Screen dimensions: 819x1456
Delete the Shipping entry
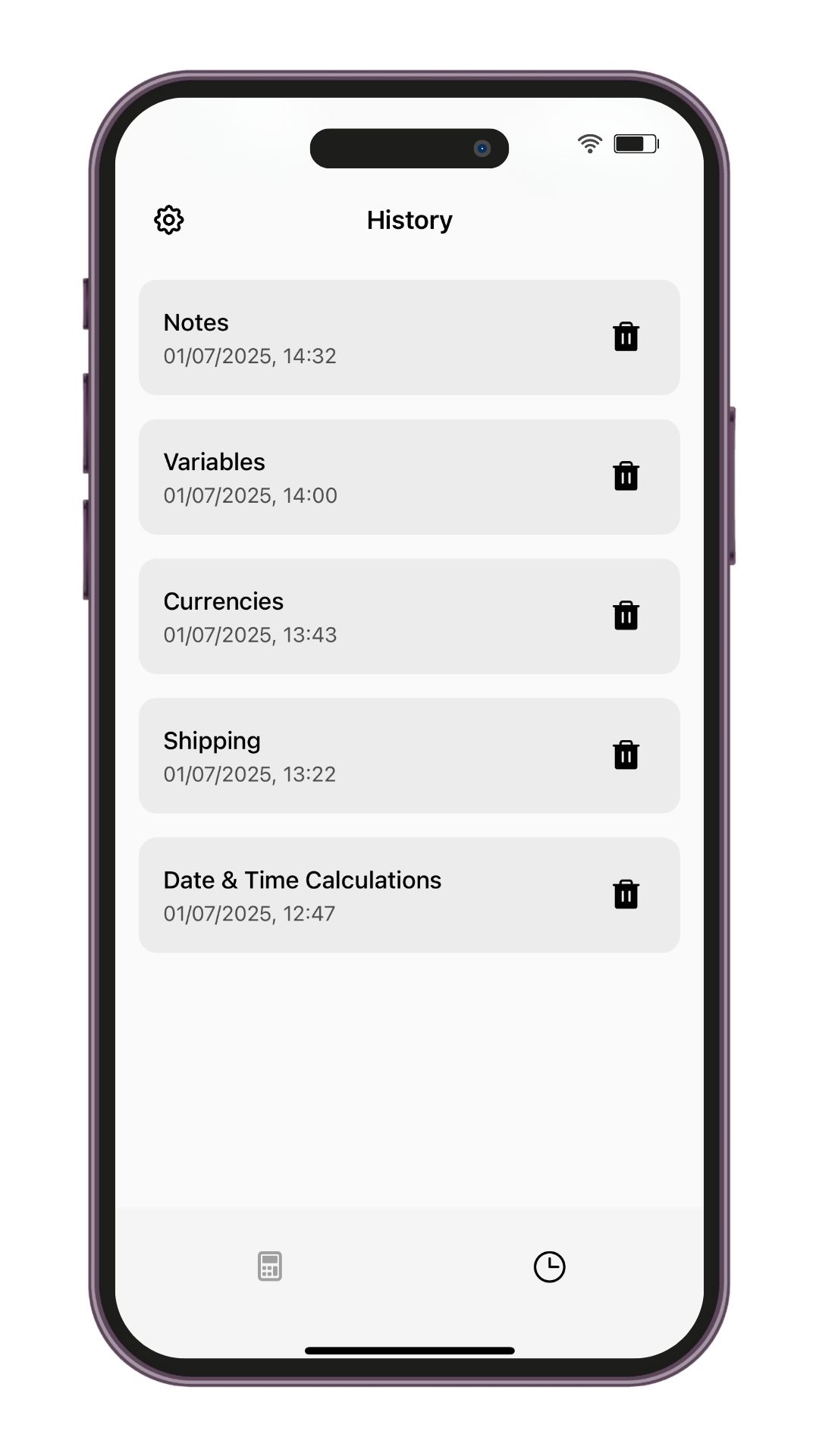pos(626,755)
